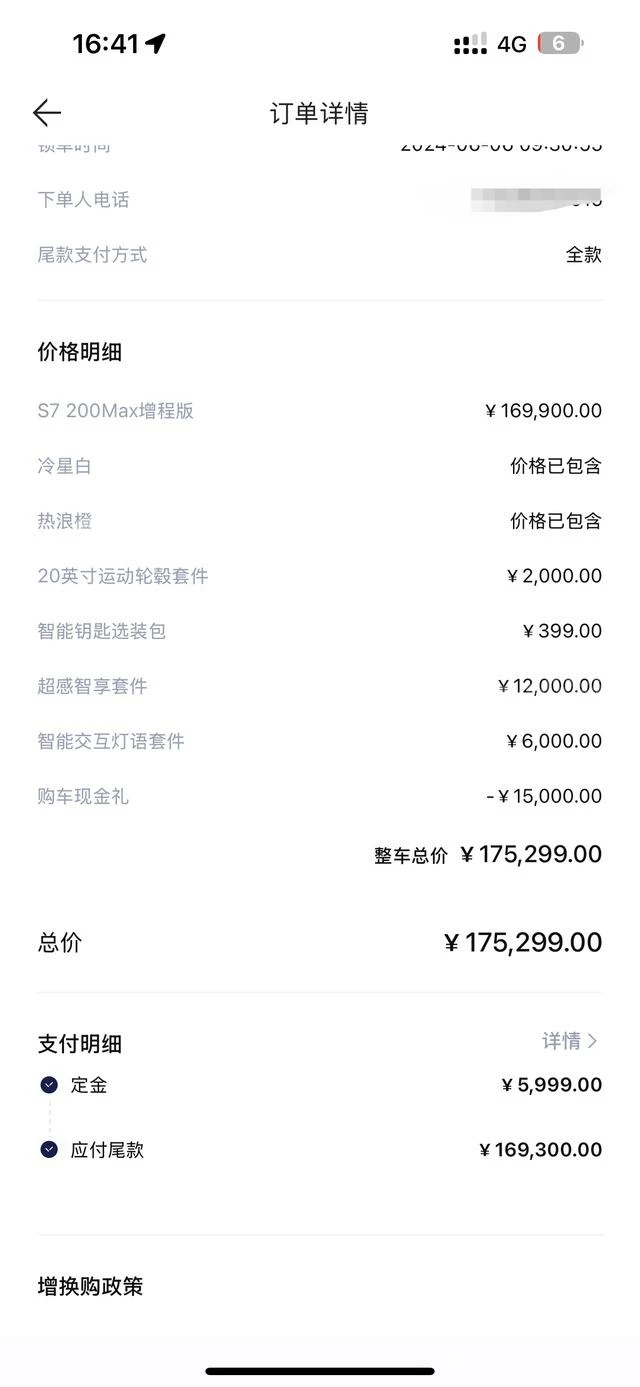Open 详情 for 支付明细
Viewport: 640px width, 1387px height.
coord(570,1041)
